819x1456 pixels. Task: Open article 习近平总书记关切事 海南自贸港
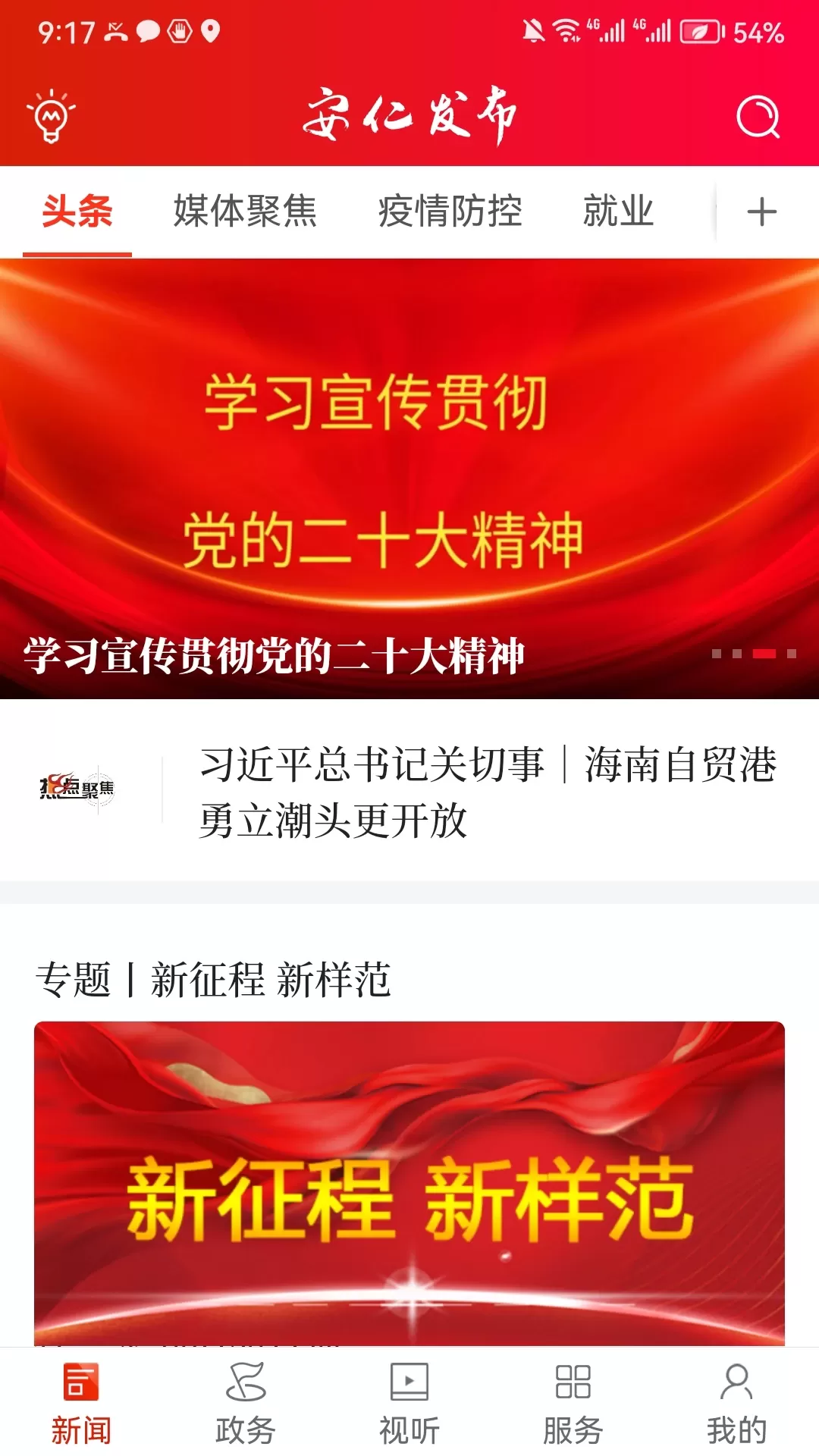click(485, 792)
